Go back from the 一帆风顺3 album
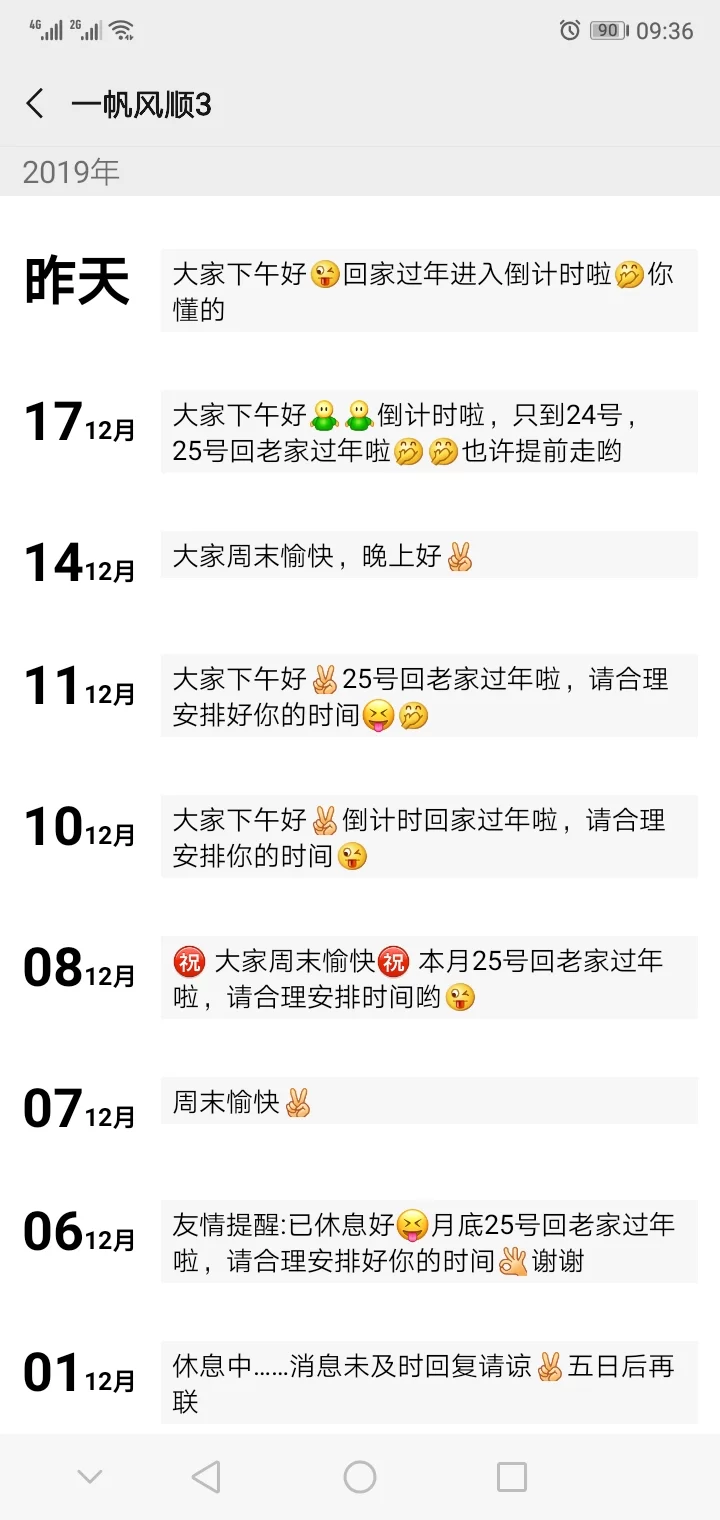This screenshot has width=720, height=1520. tap(36, 104)
